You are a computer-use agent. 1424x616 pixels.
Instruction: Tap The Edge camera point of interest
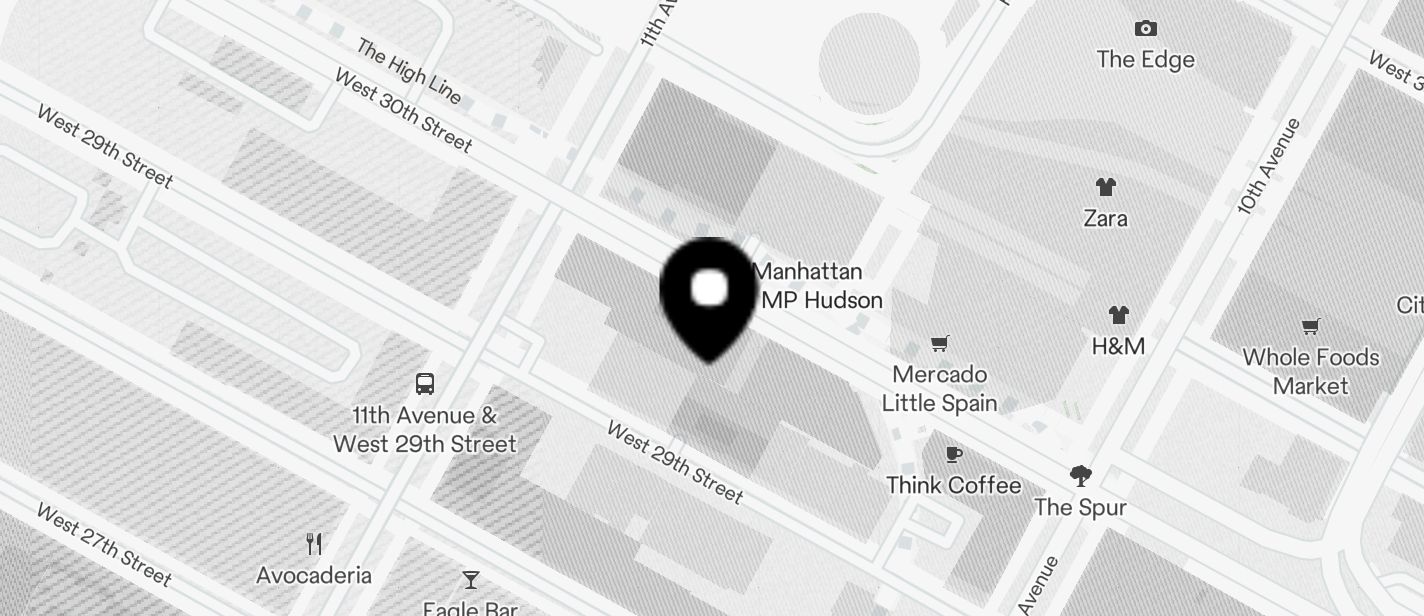coord(1145,29)
